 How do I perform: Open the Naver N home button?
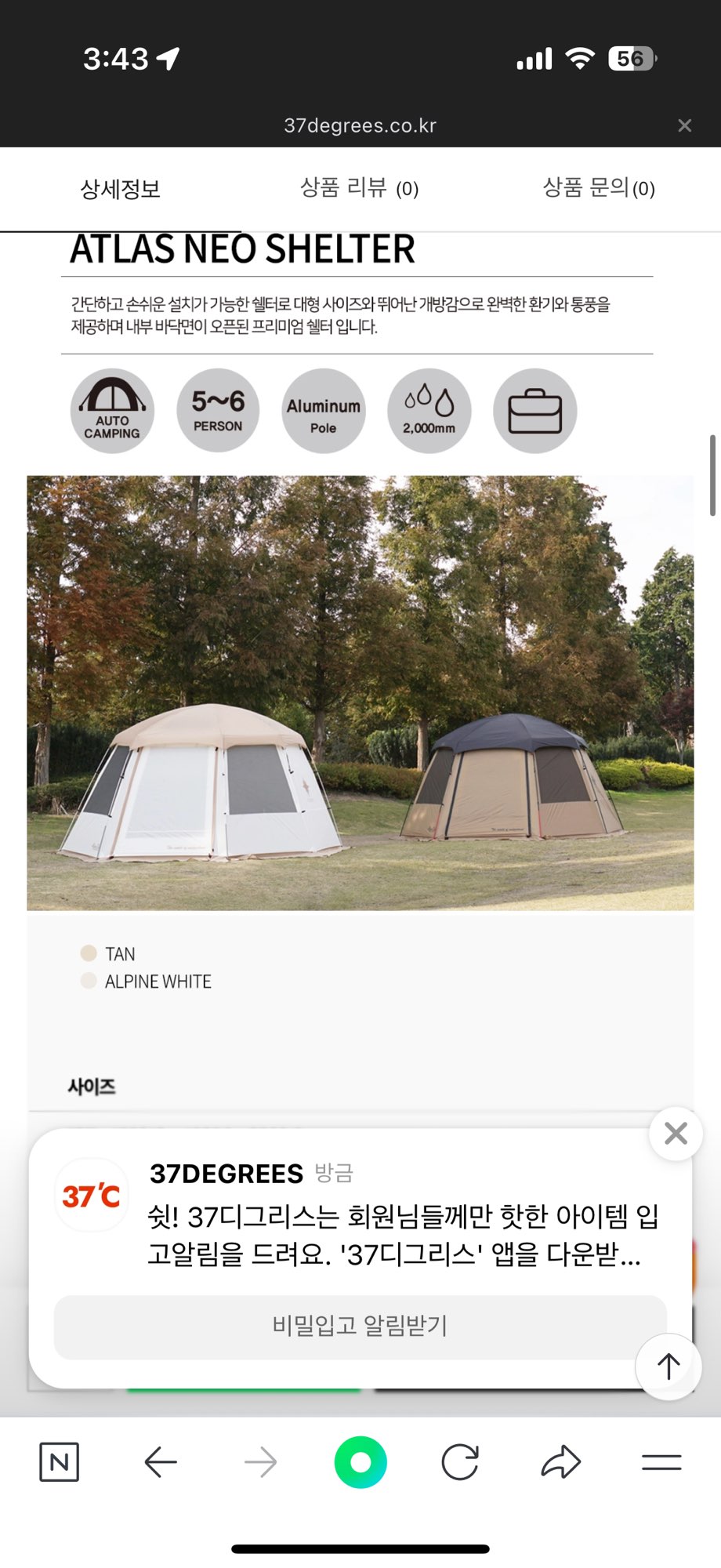(x=59, y=1462)
